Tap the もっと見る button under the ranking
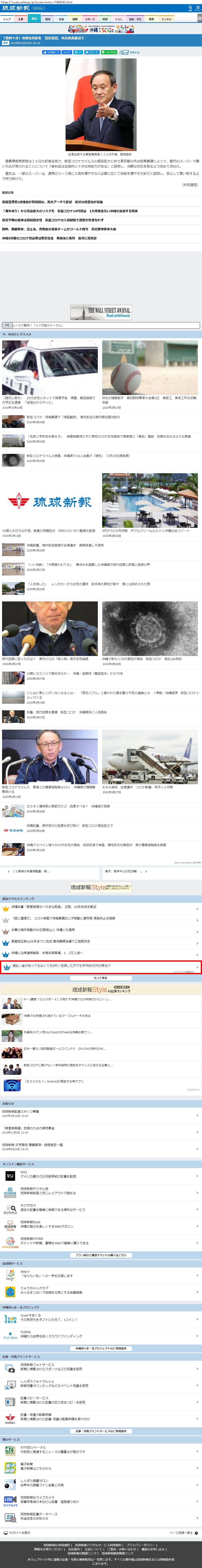This screenshot has width=202, height=1568. [101, 977]
